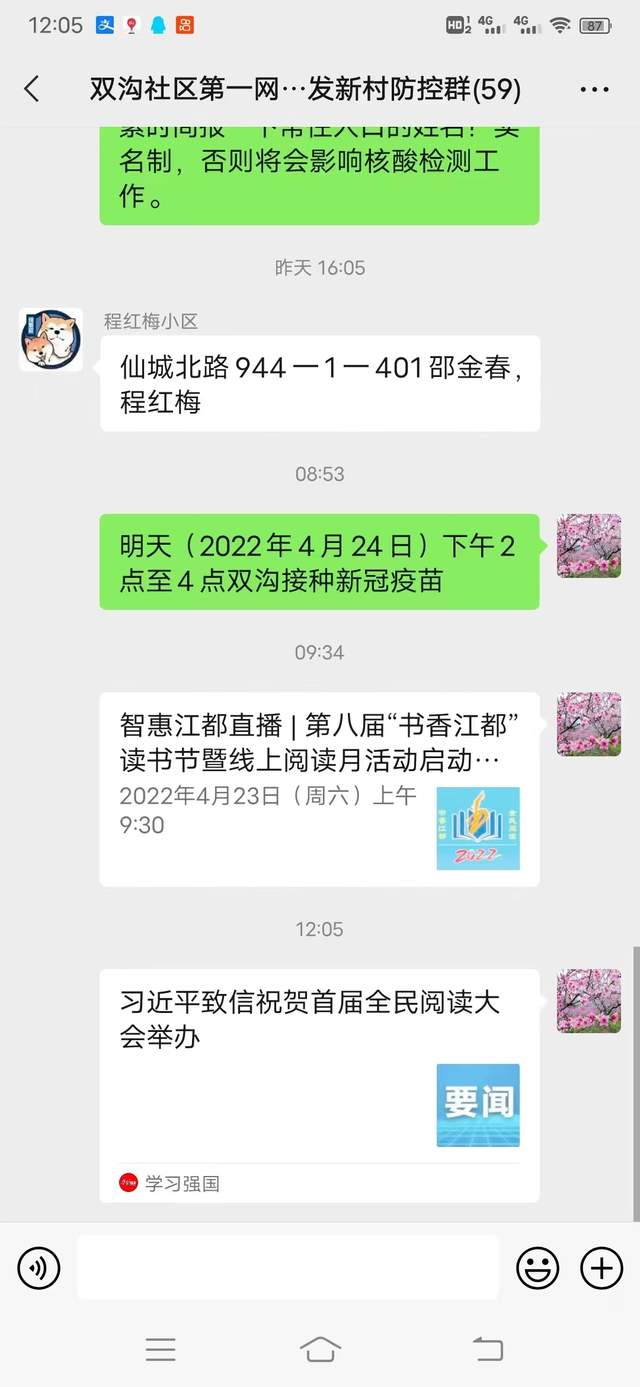Tap the system home button
This screenshot has height=1387, width=640.
(320, 1350)
